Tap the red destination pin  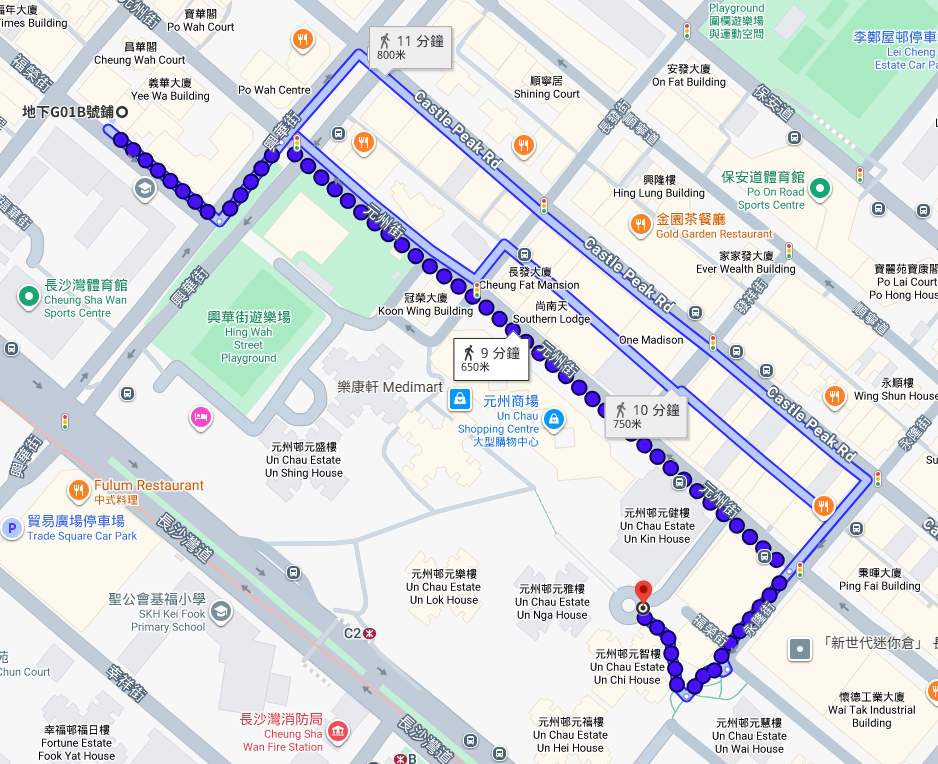click(643, 593)
